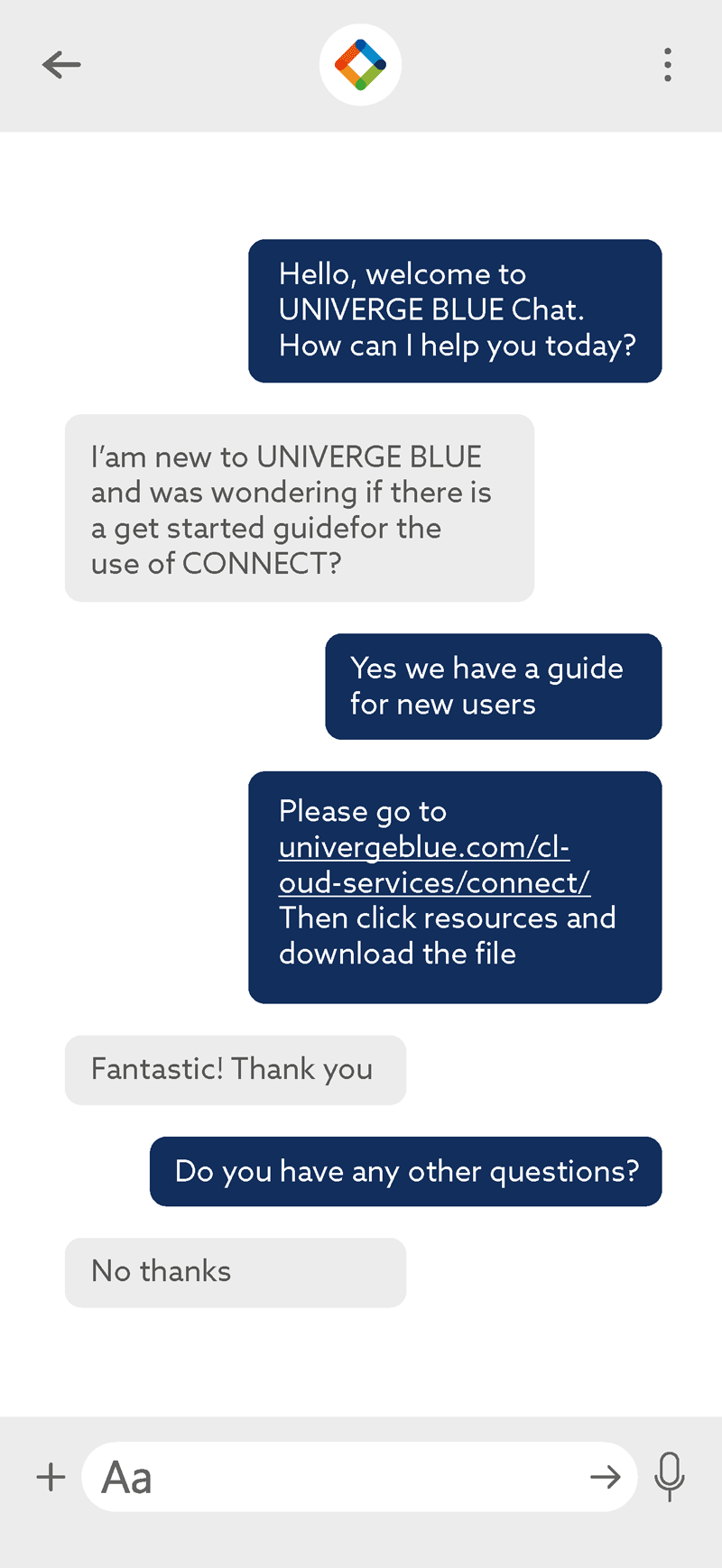Go back using the arrow icon
722x1568 pixels.
61,65
